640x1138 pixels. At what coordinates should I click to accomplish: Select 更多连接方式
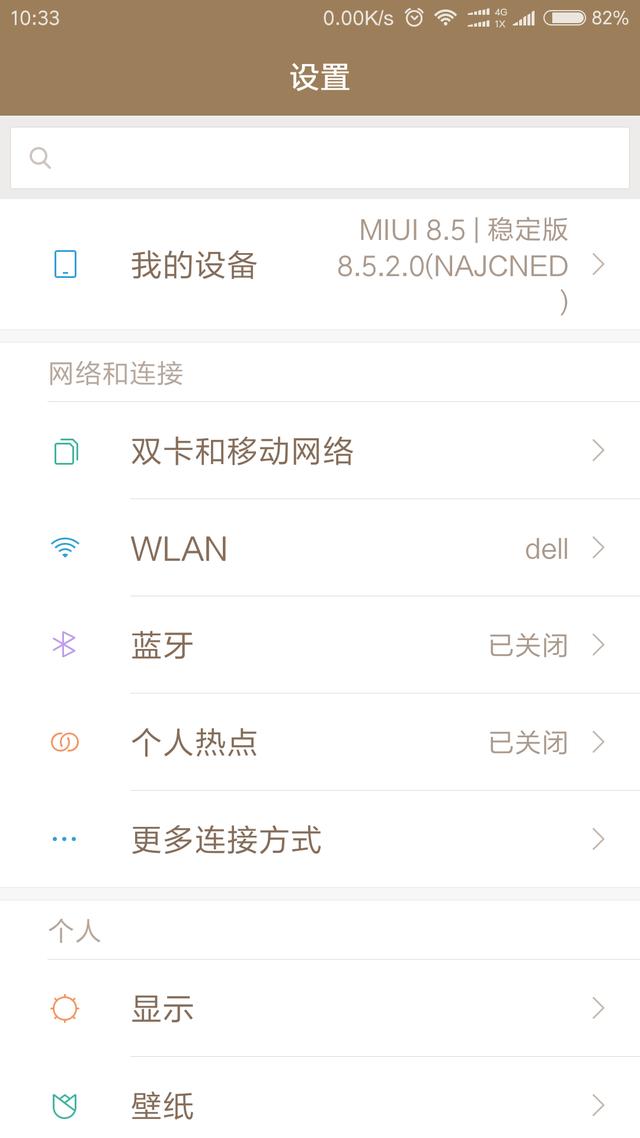tap(320, 839)
